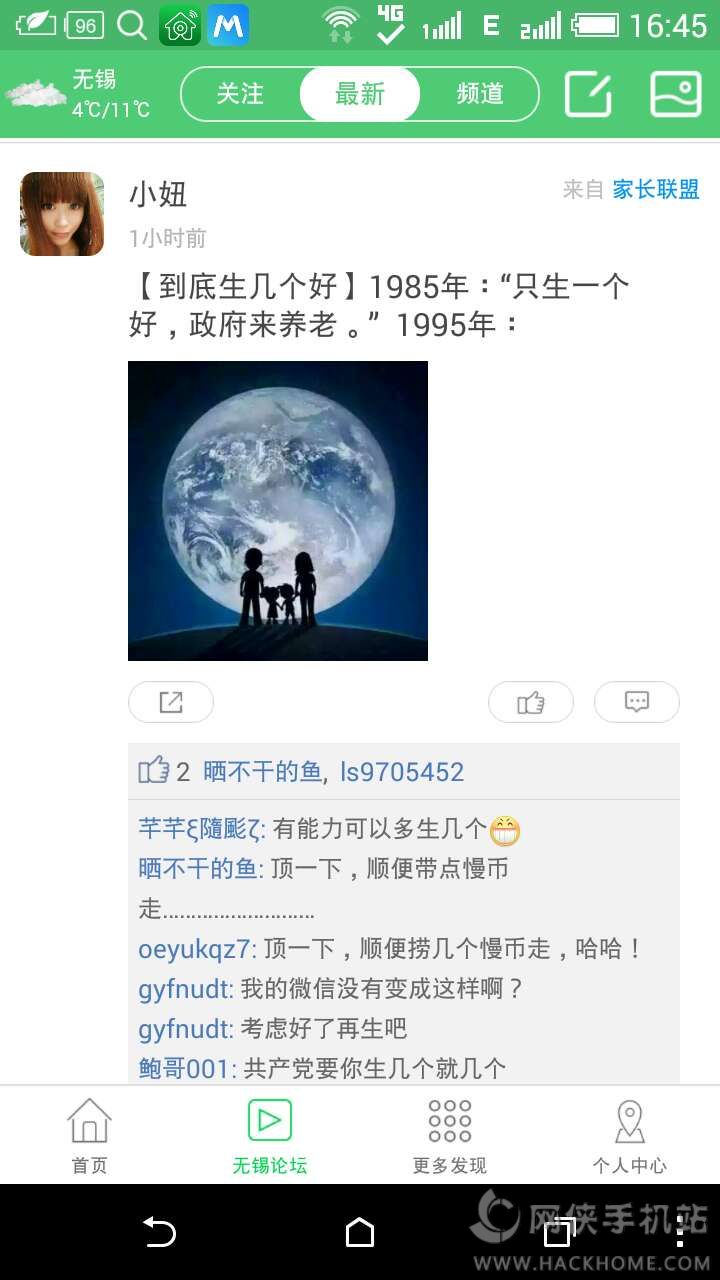Image resolution: width=720 pixels, height=1280 pixels.
Task: Switch to the 频道 tab
Action: pyautogui.click(x=480, y=94)
